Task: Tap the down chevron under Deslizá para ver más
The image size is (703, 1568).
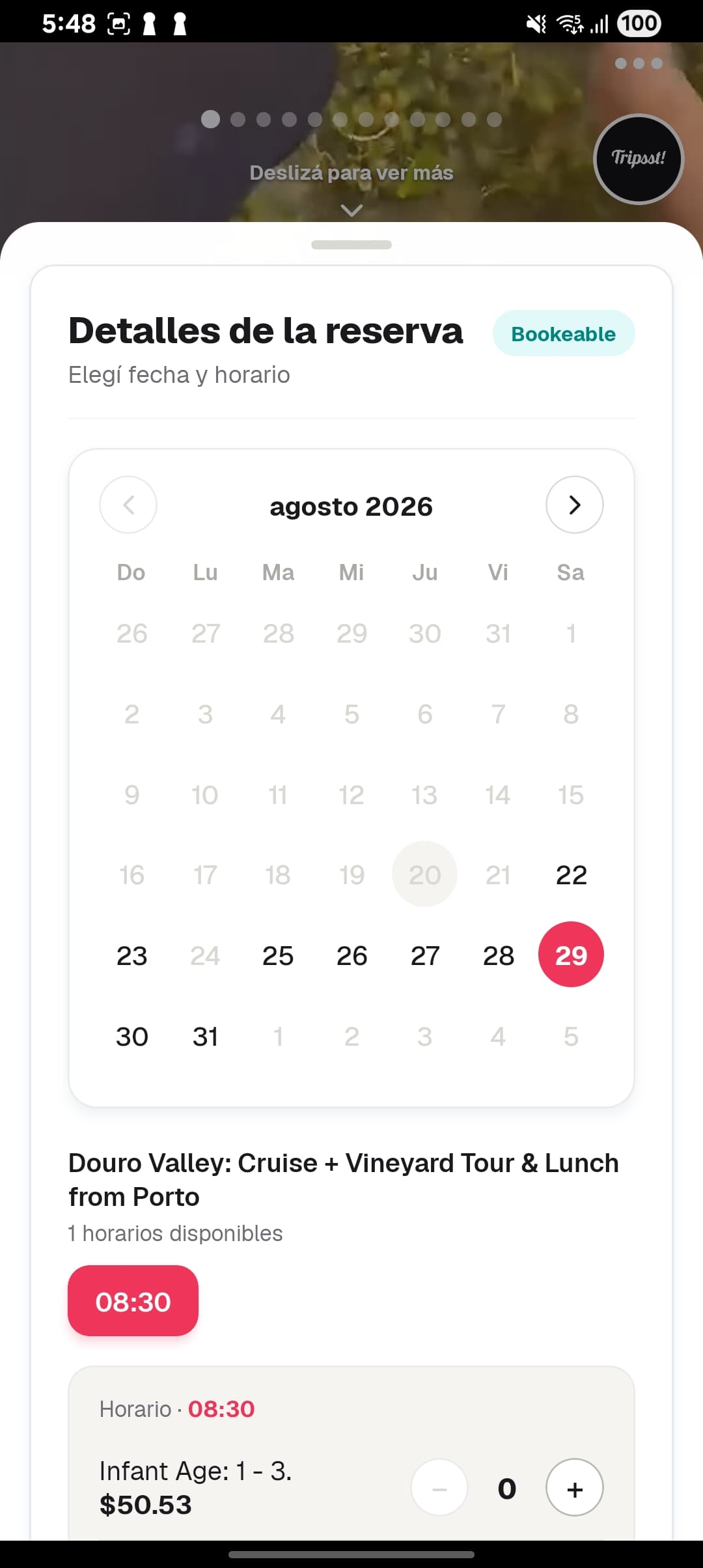Action: pyautogui.click(x=351, y=210)
